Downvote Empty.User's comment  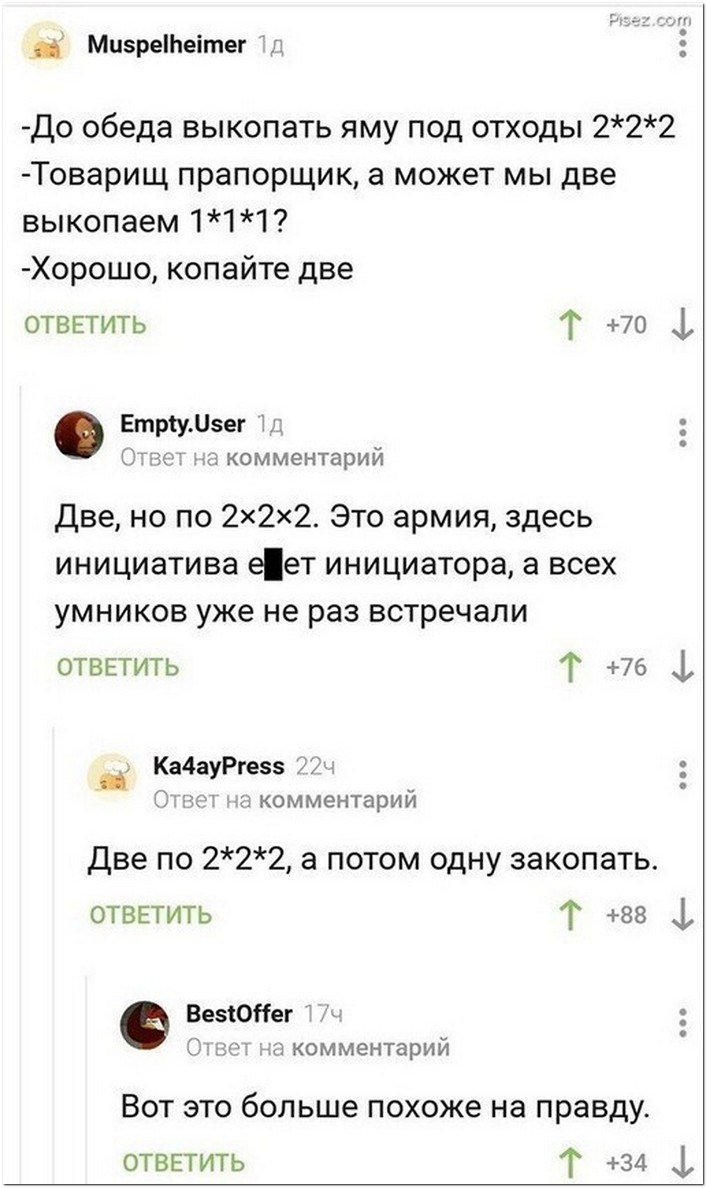pyautogui.click(x=683, y=667)
